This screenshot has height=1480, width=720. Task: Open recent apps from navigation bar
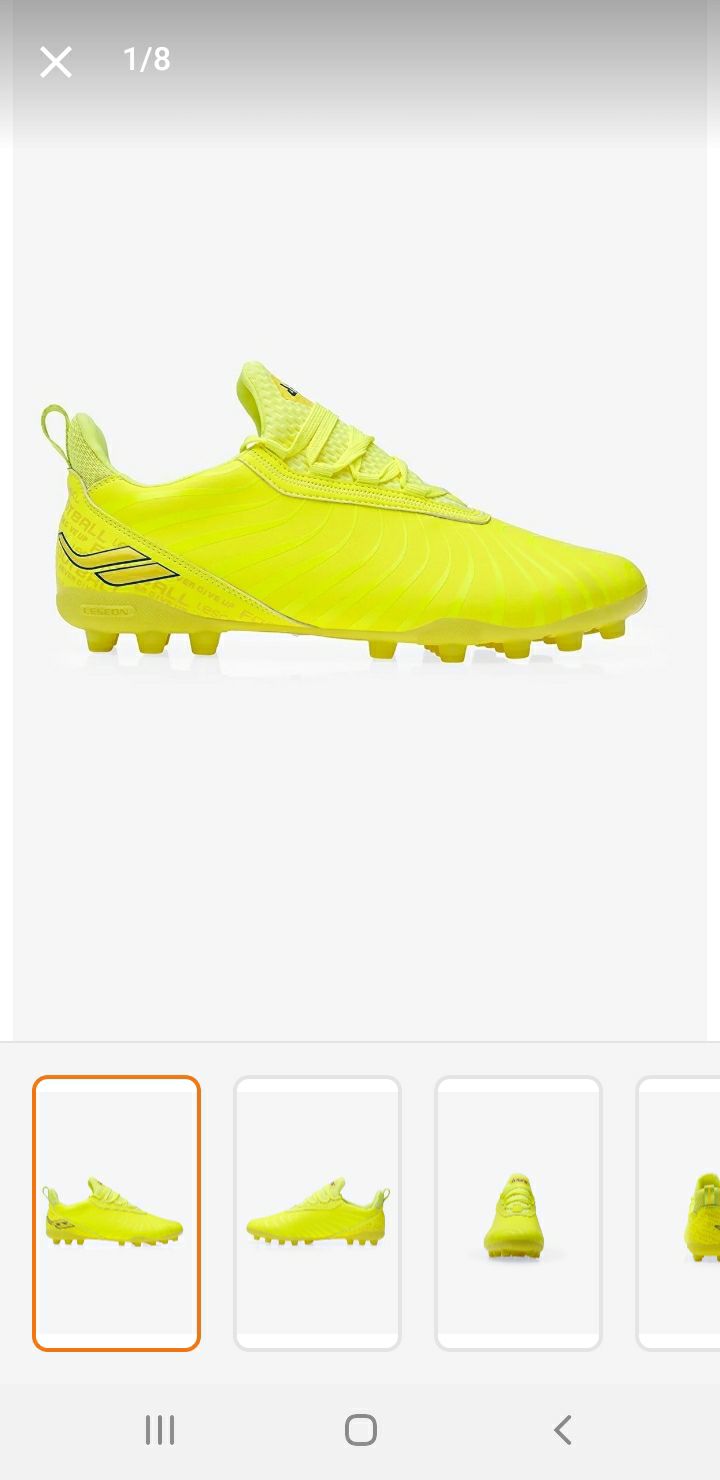coord(160,1430)
